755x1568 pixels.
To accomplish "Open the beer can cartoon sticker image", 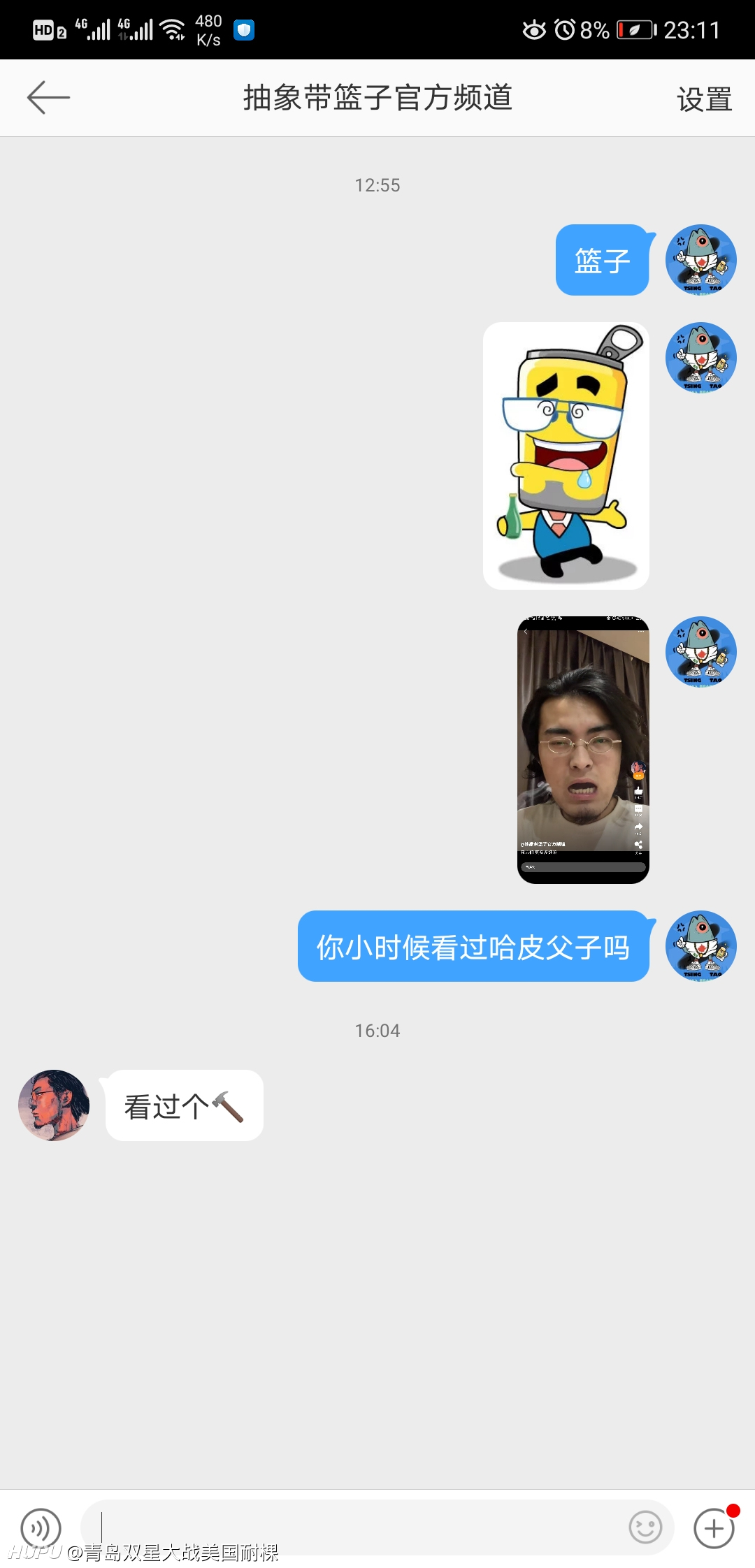I will click(x=566, y=456).
